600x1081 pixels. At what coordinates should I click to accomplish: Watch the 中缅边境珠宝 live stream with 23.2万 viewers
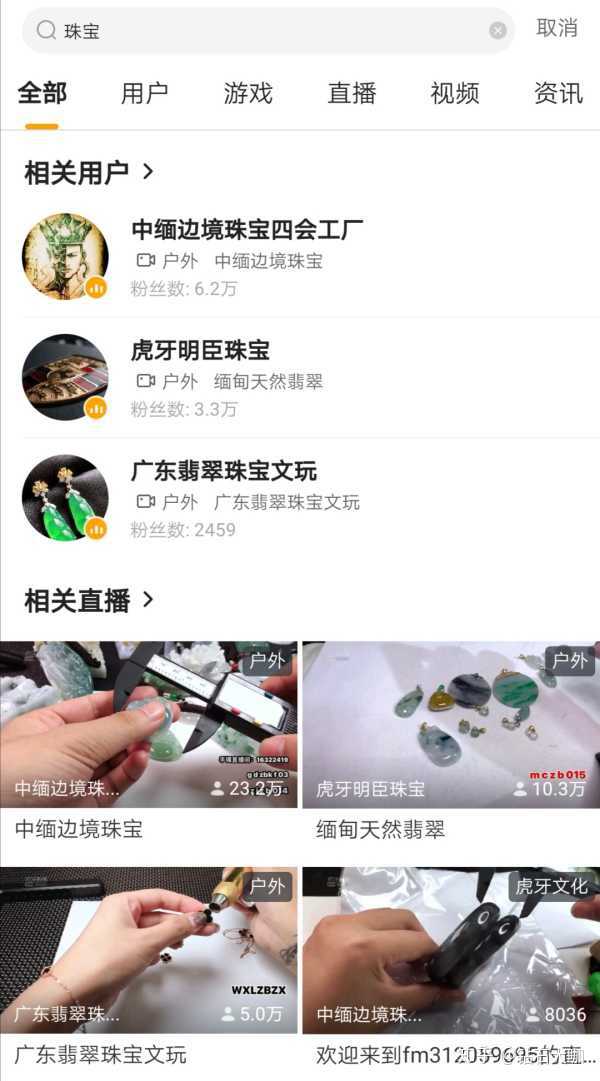[x=149, y=725]
